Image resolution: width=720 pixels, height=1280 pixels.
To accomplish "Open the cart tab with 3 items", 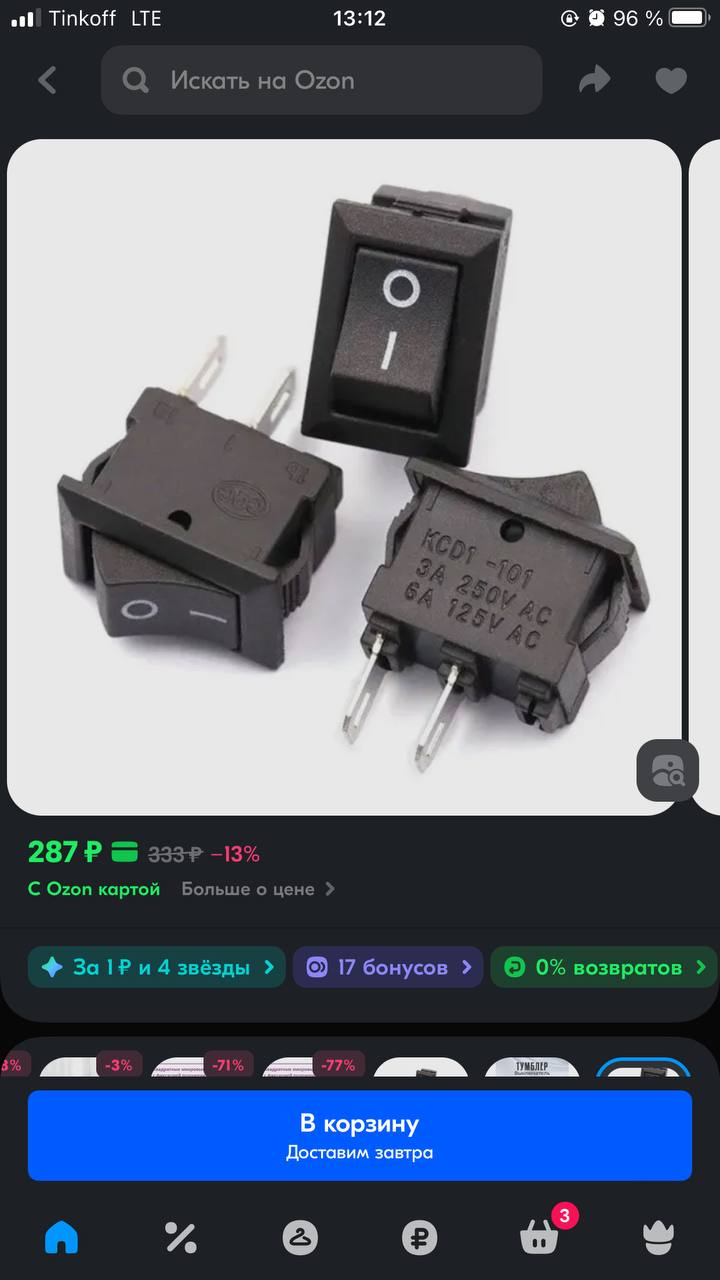I will 540,1236.
